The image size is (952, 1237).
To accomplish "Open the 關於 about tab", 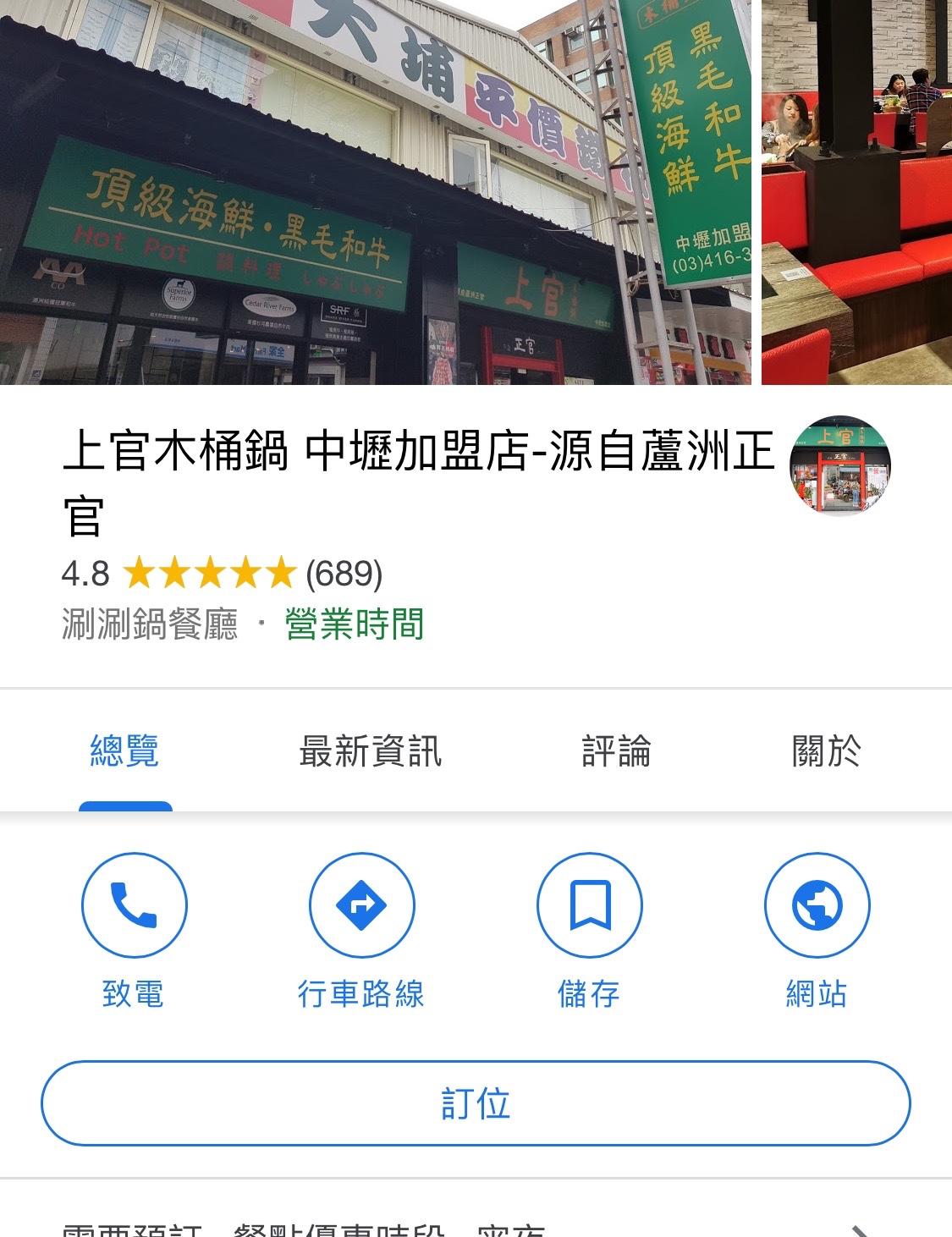I will coord(826,751).
